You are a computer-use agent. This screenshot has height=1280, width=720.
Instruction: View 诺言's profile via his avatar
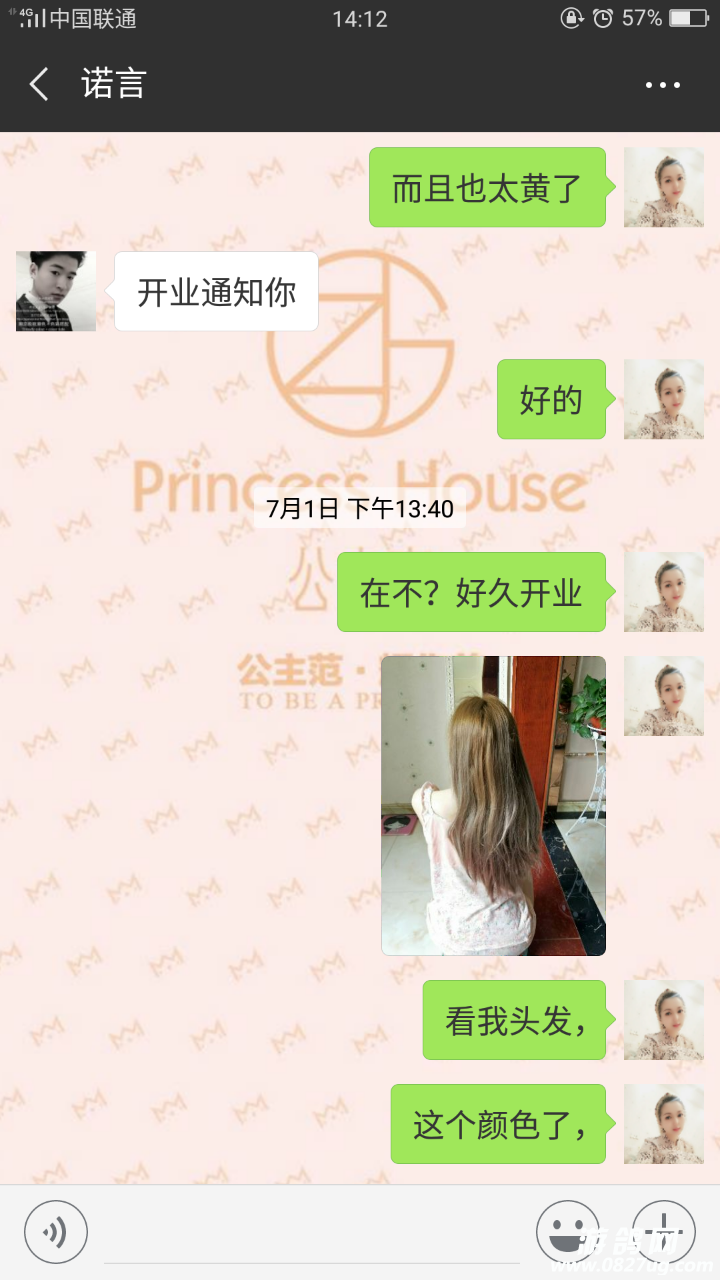(x=56, y=291)
